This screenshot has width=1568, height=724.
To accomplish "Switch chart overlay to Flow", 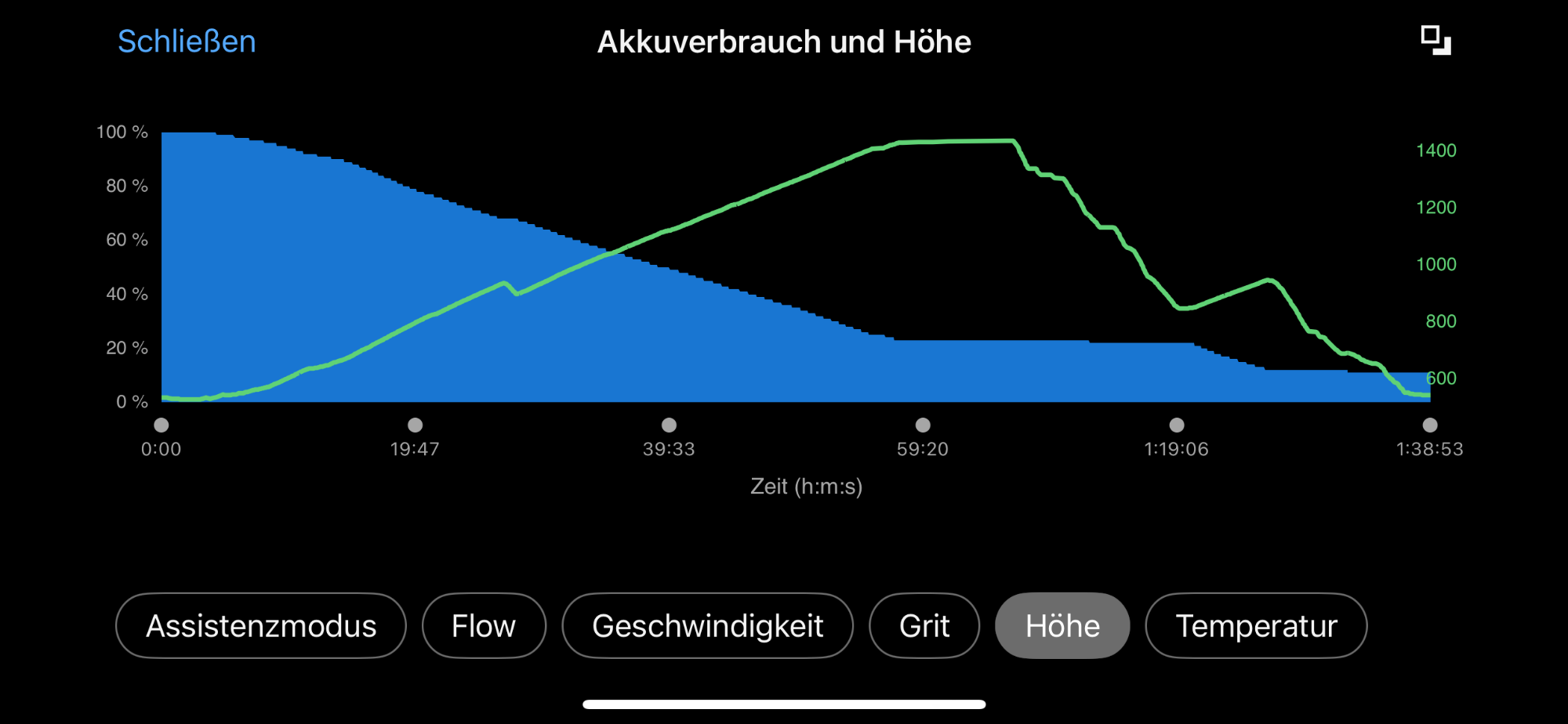I will [x=484, y=626].
